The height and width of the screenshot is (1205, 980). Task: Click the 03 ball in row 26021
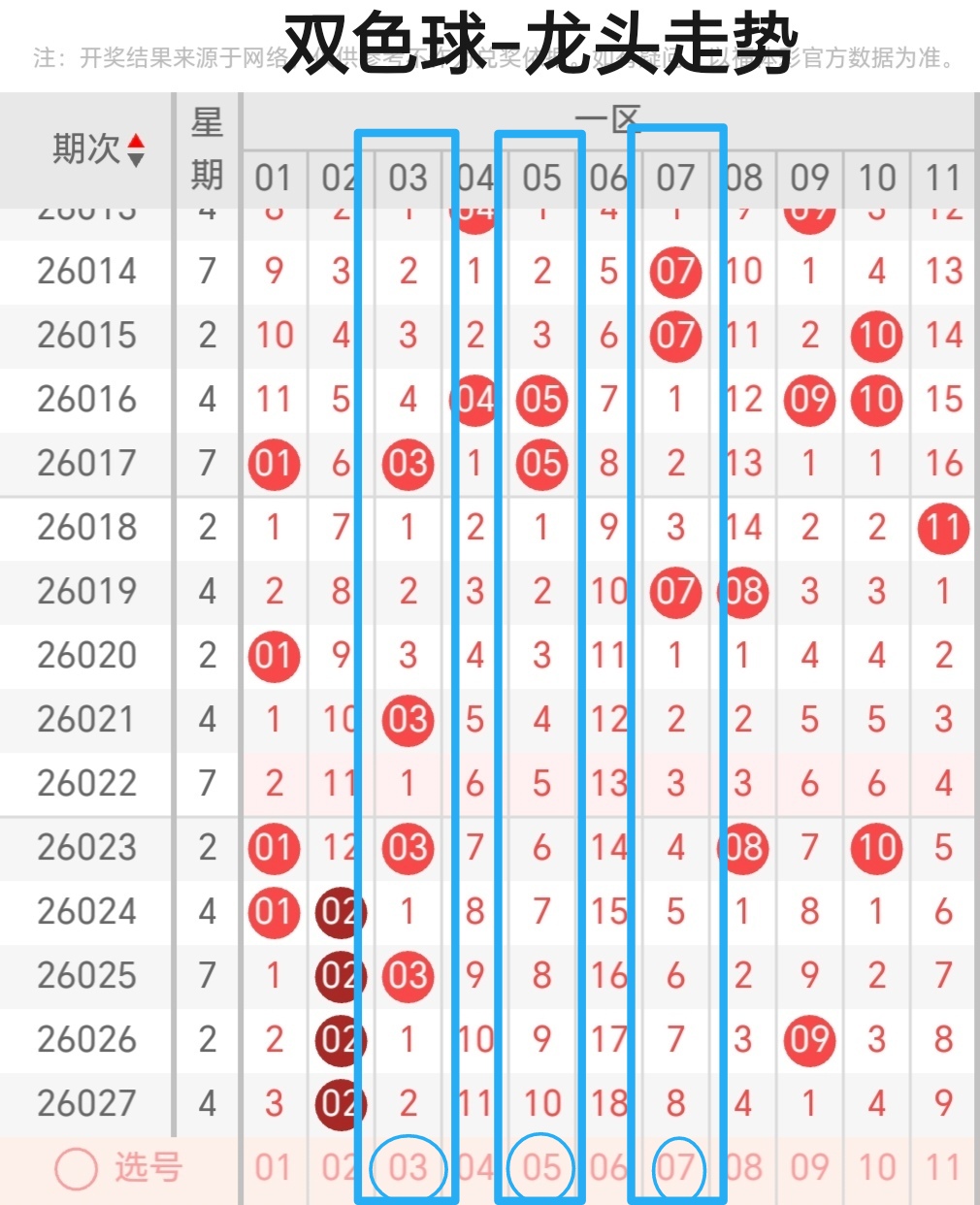coord(407,720)
